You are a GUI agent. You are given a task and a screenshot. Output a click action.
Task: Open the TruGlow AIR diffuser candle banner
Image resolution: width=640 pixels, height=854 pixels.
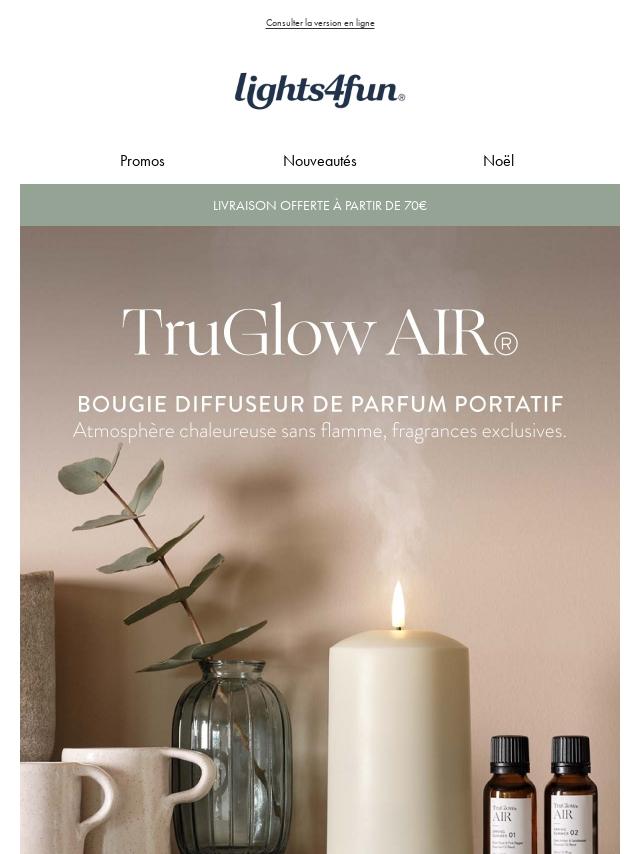[319, 540]
